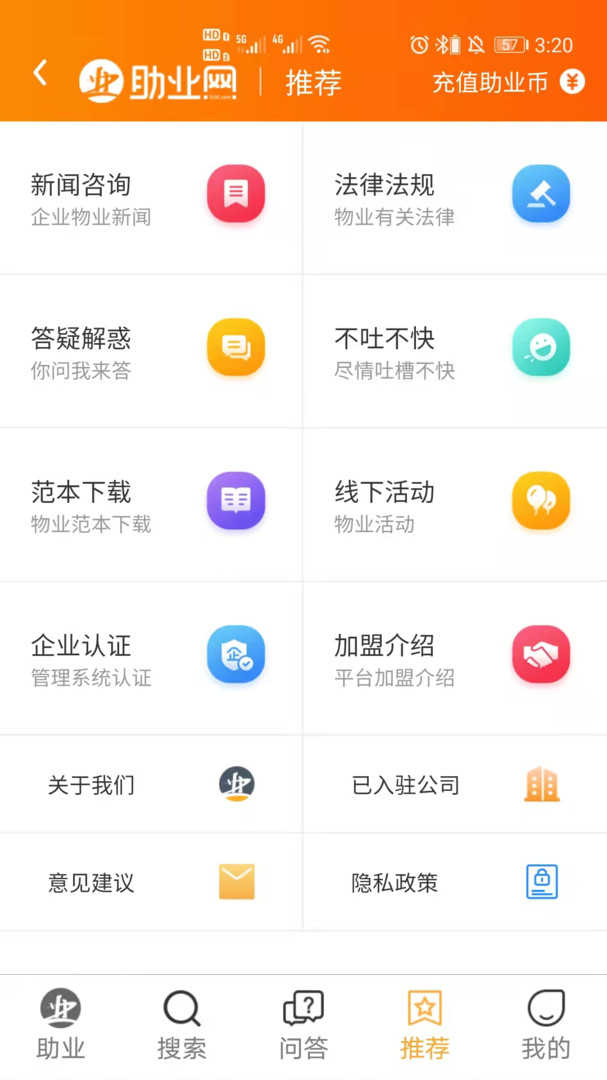Open 答疑解惑 Q&A section

click(x=150, y=352)
